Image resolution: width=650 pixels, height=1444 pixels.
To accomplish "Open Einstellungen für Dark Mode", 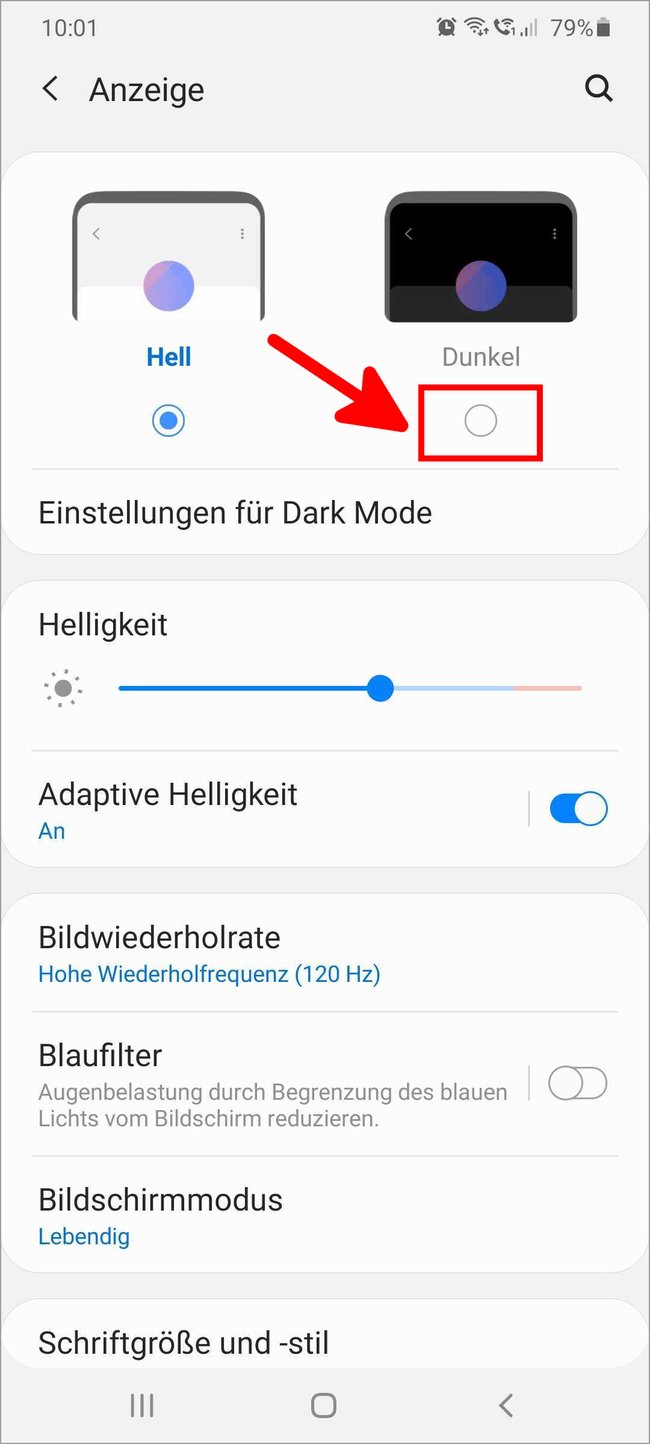I will pos(325,513).
